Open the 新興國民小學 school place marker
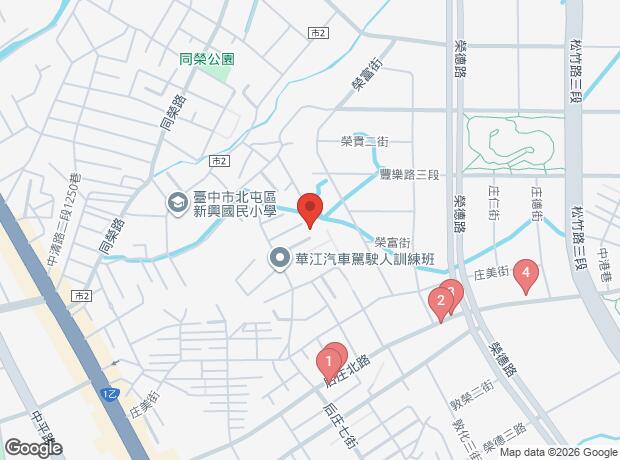This screenshot has width=620, height=460. [177, 203]
